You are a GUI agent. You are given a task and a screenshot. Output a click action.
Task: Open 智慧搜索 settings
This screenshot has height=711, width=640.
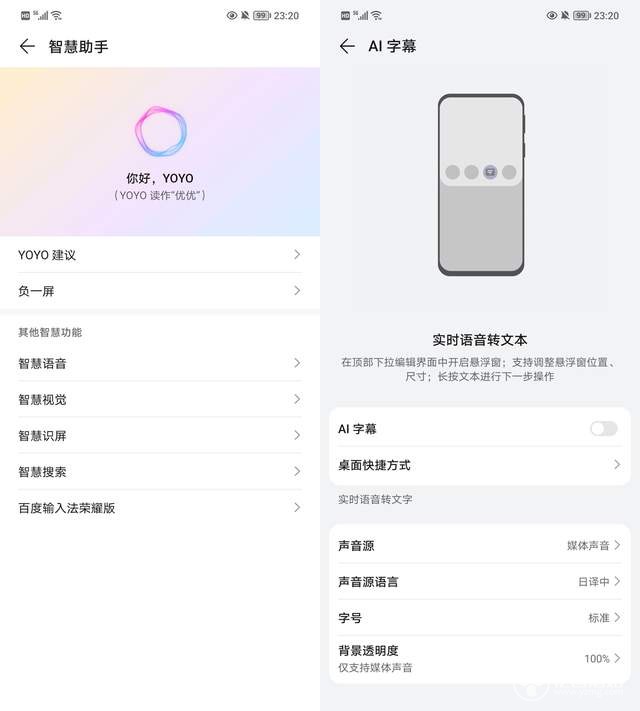tap(160, 471)
